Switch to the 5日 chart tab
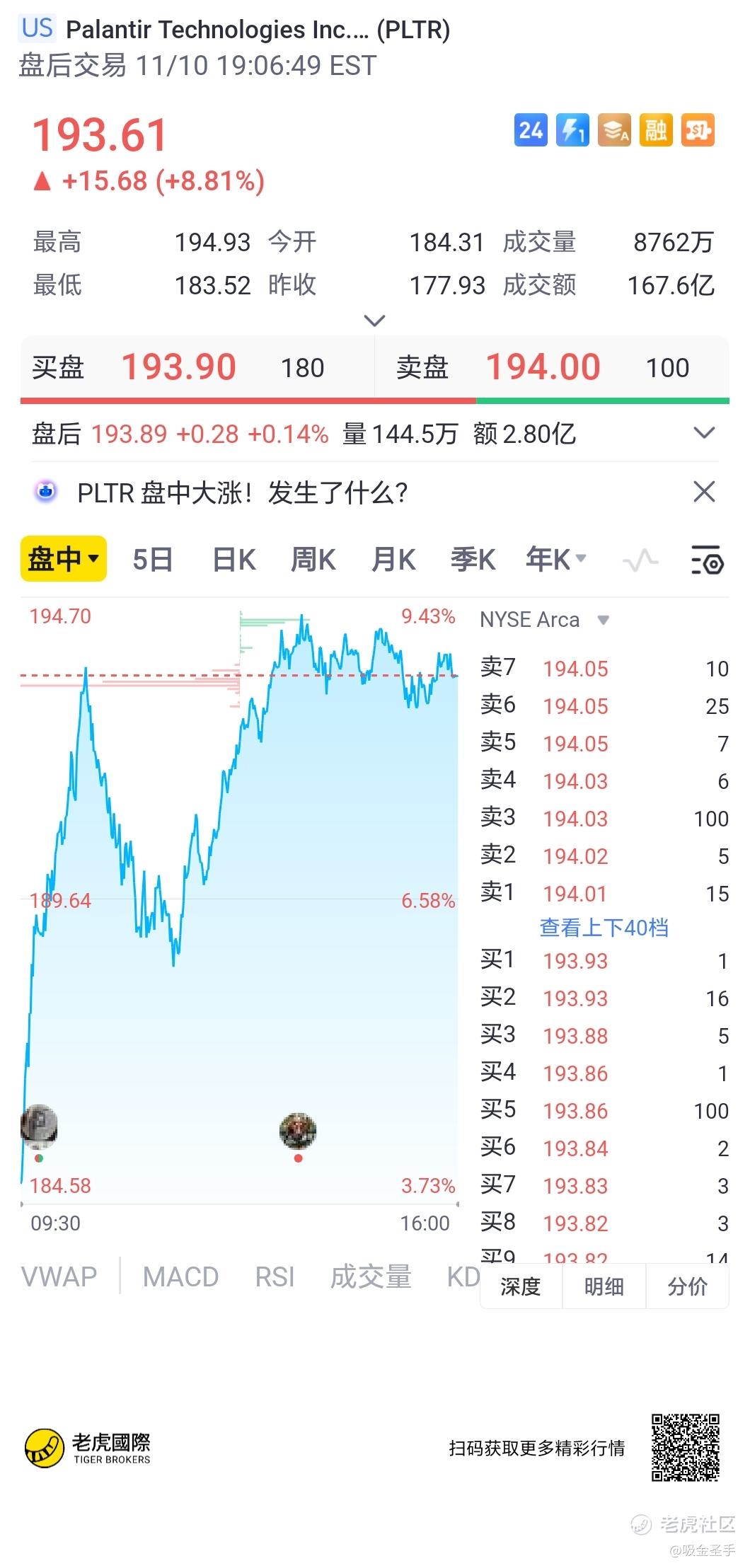 click(x=152, y=560)
